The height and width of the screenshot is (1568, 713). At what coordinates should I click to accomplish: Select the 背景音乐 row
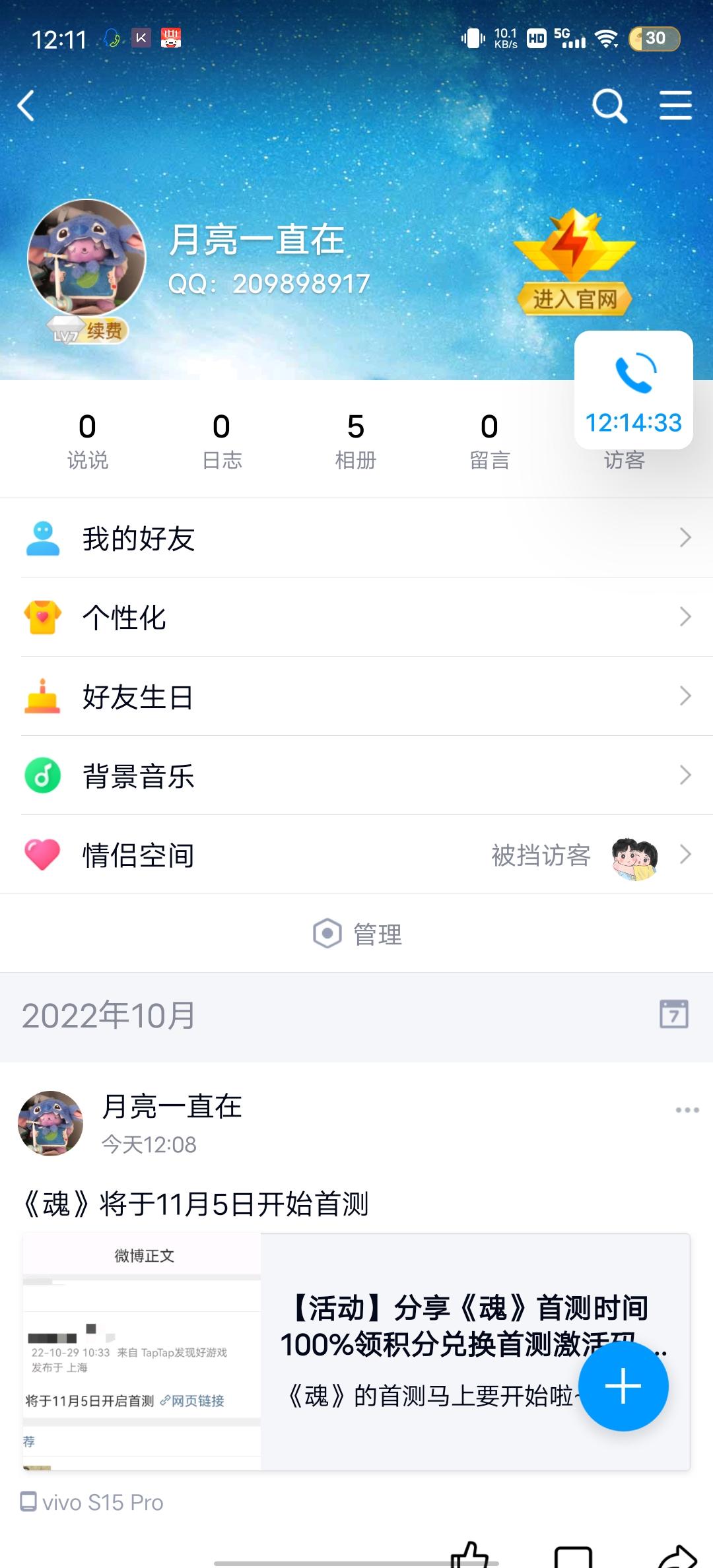click(x=356, y=775)
